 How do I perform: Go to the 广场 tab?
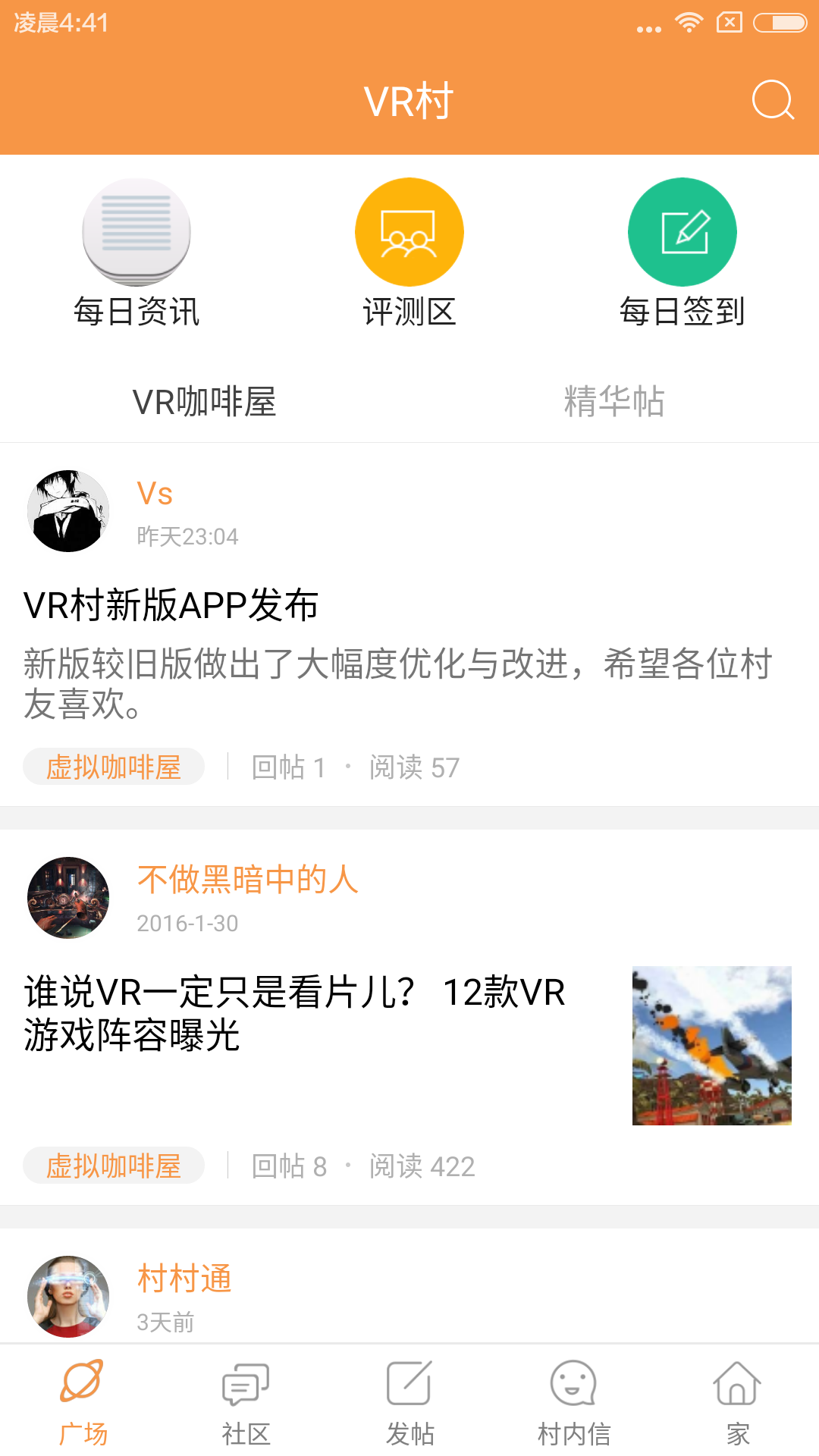coord(82,1401)
